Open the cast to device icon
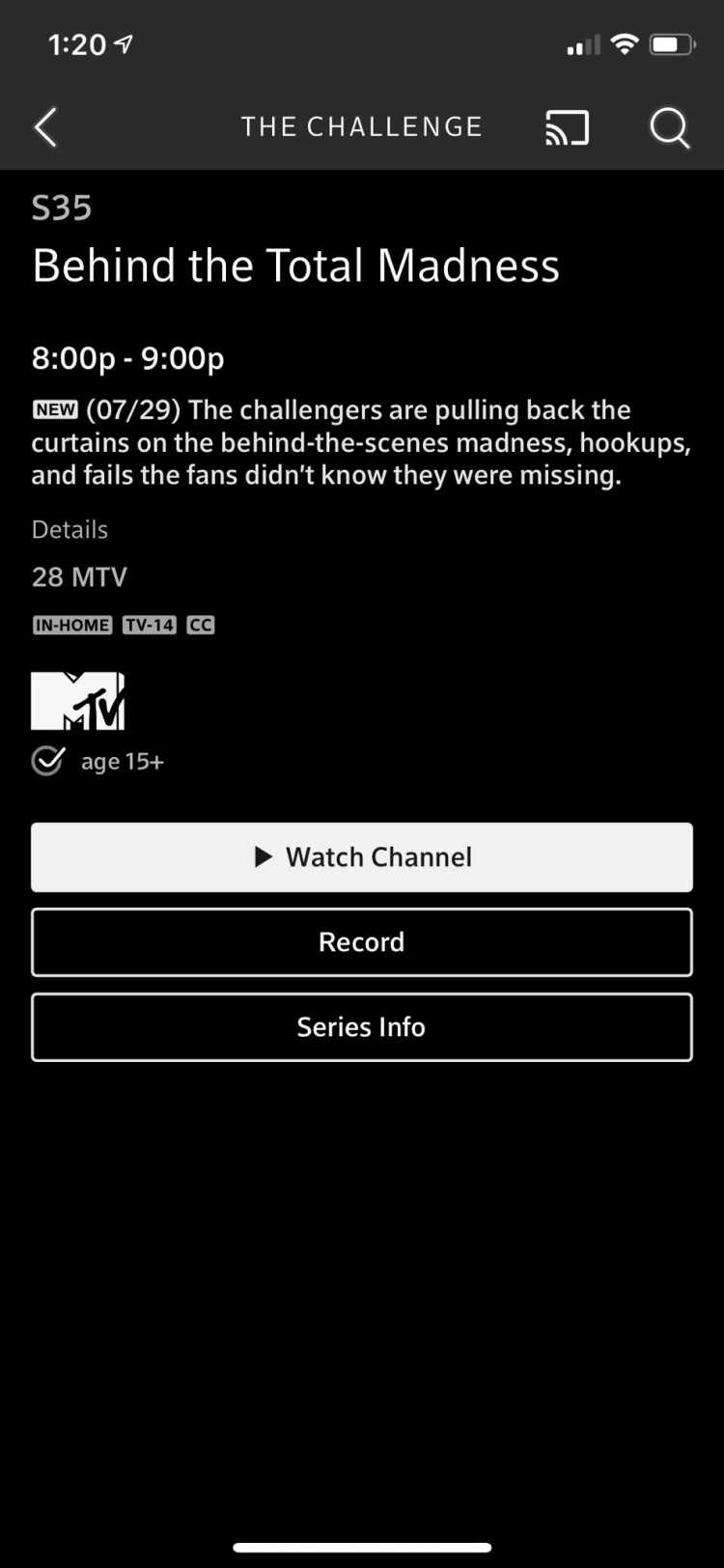The width and height of the screenshot is (724, 1568). [567, 127]
